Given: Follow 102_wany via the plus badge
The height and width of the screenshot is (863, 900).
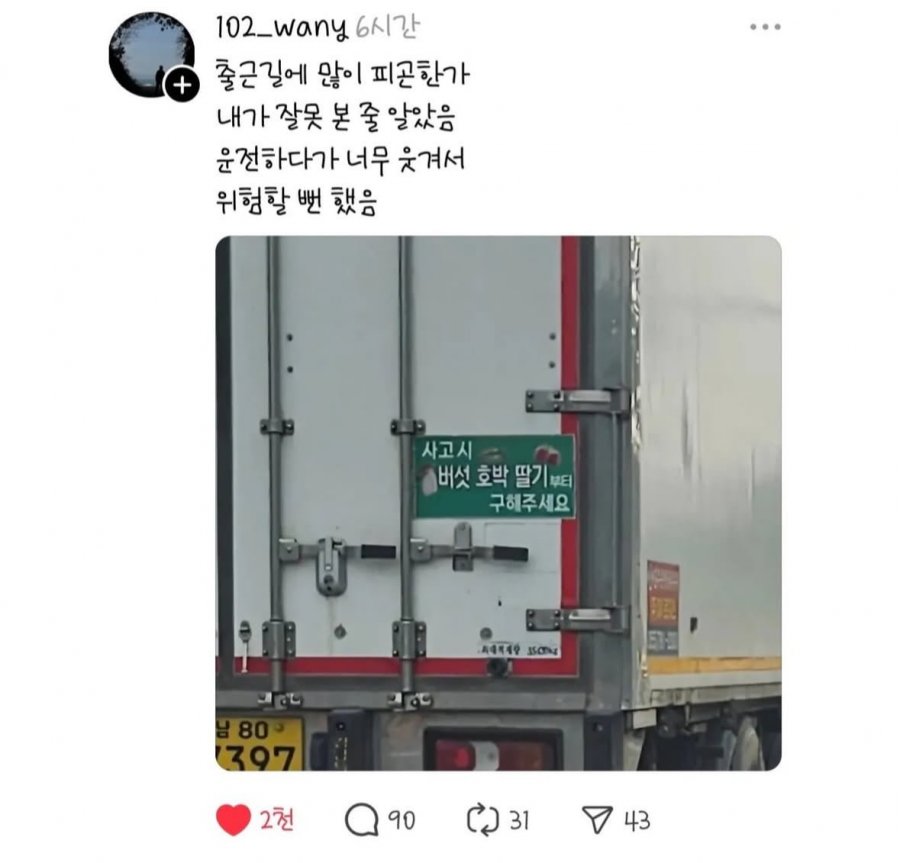Looking at the screenshot, I should tap(181, 86).
